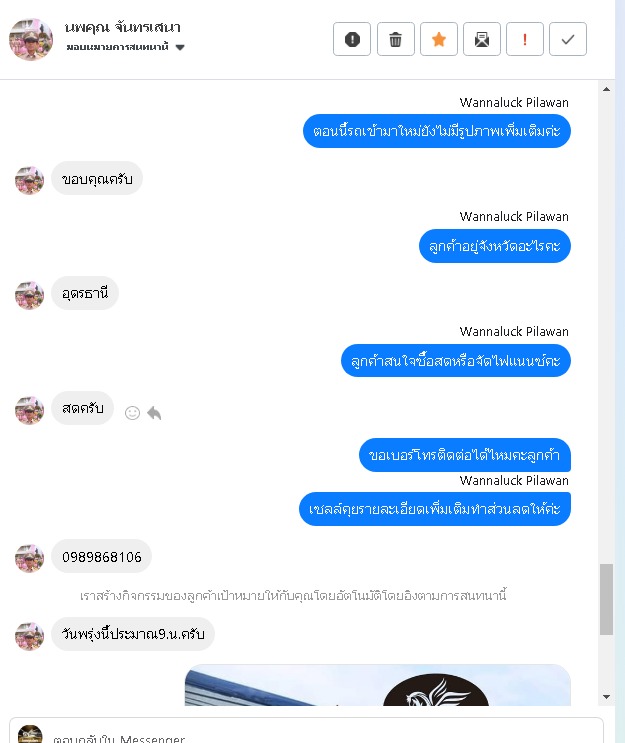Screen dimensions: 625x743
Task: Click the scrollbar down arrow
Action: (606, 696)
